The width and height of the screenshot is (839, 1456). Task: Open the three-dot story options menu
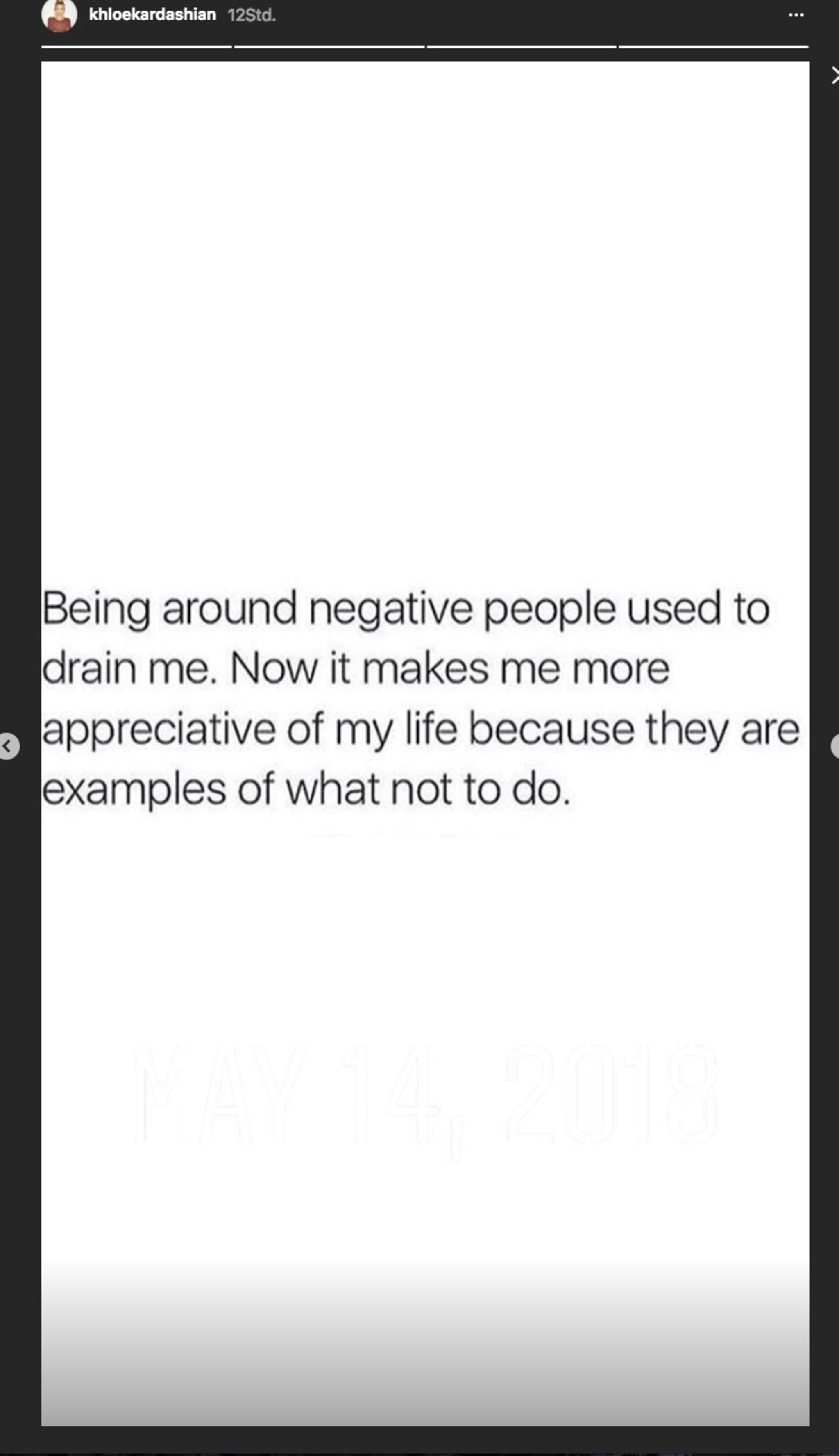point(796,15)
